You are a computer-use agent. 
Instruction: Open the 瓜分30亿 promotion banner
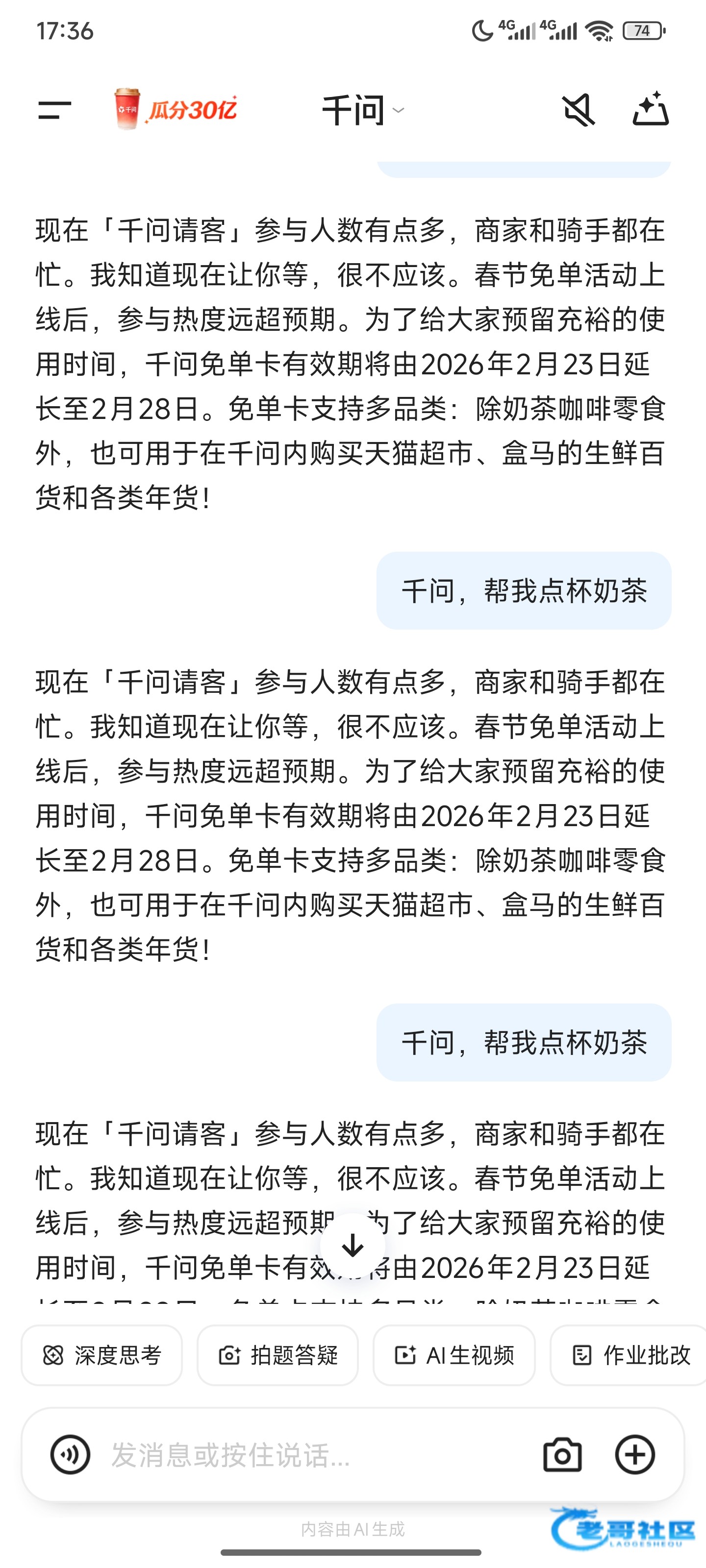pos(176,110)
